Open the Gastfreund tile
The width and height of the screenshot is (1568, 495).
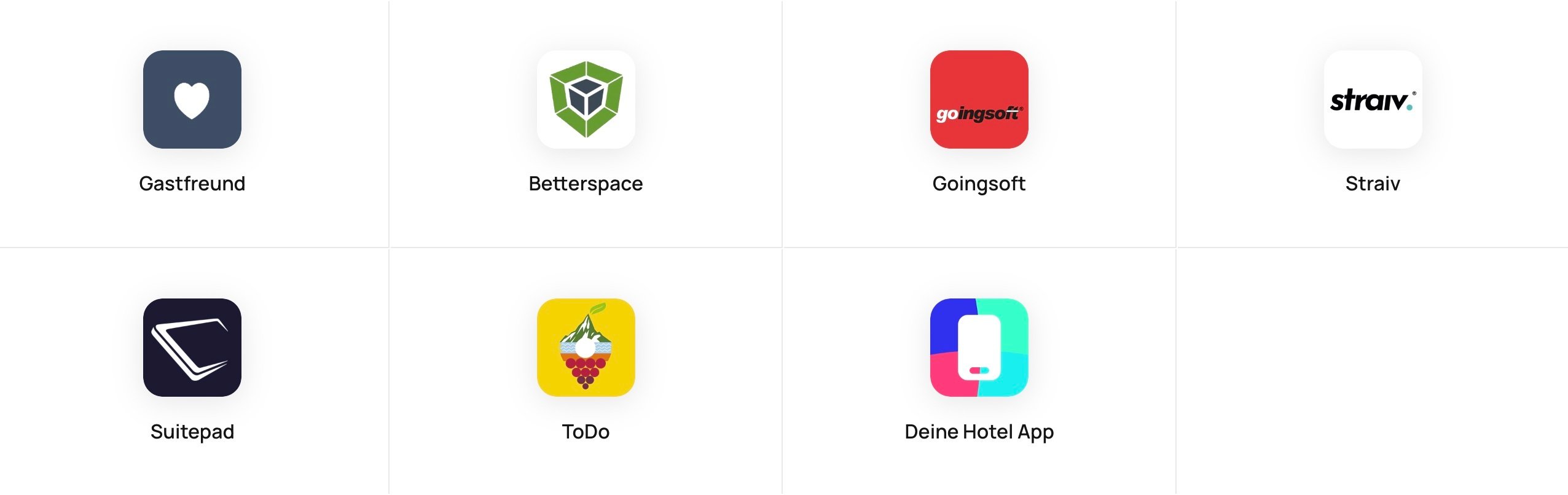point(192,100)
